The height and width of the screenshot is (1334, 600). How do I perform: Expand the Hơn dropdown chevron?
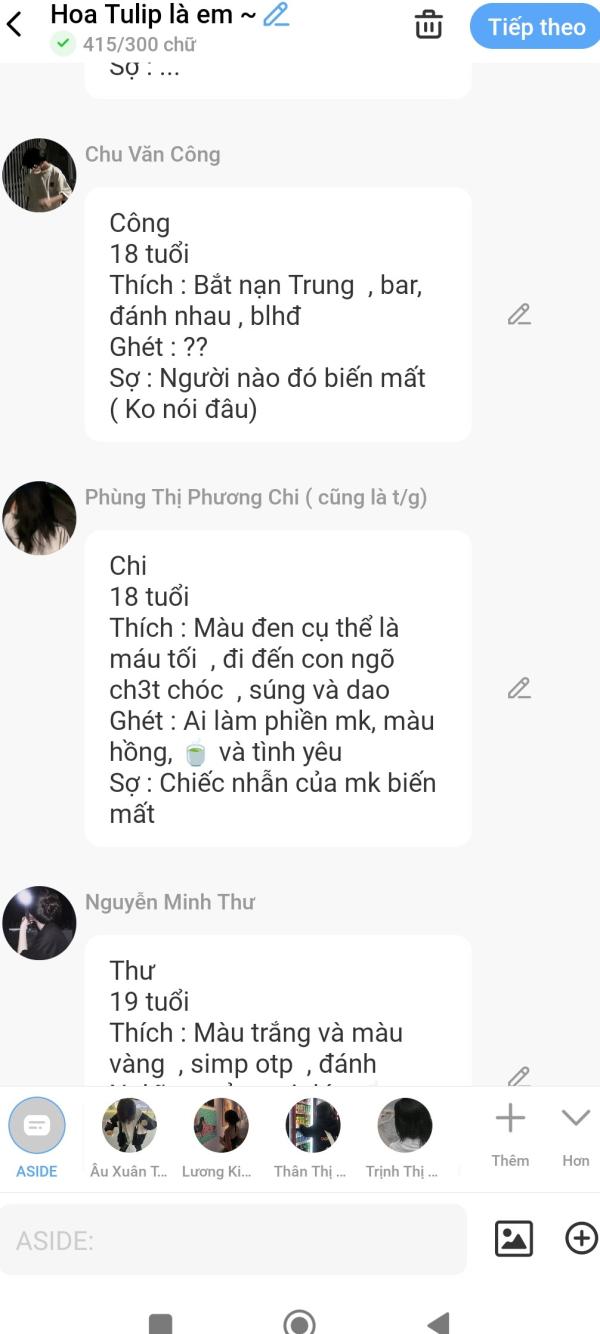(576, 1132)
